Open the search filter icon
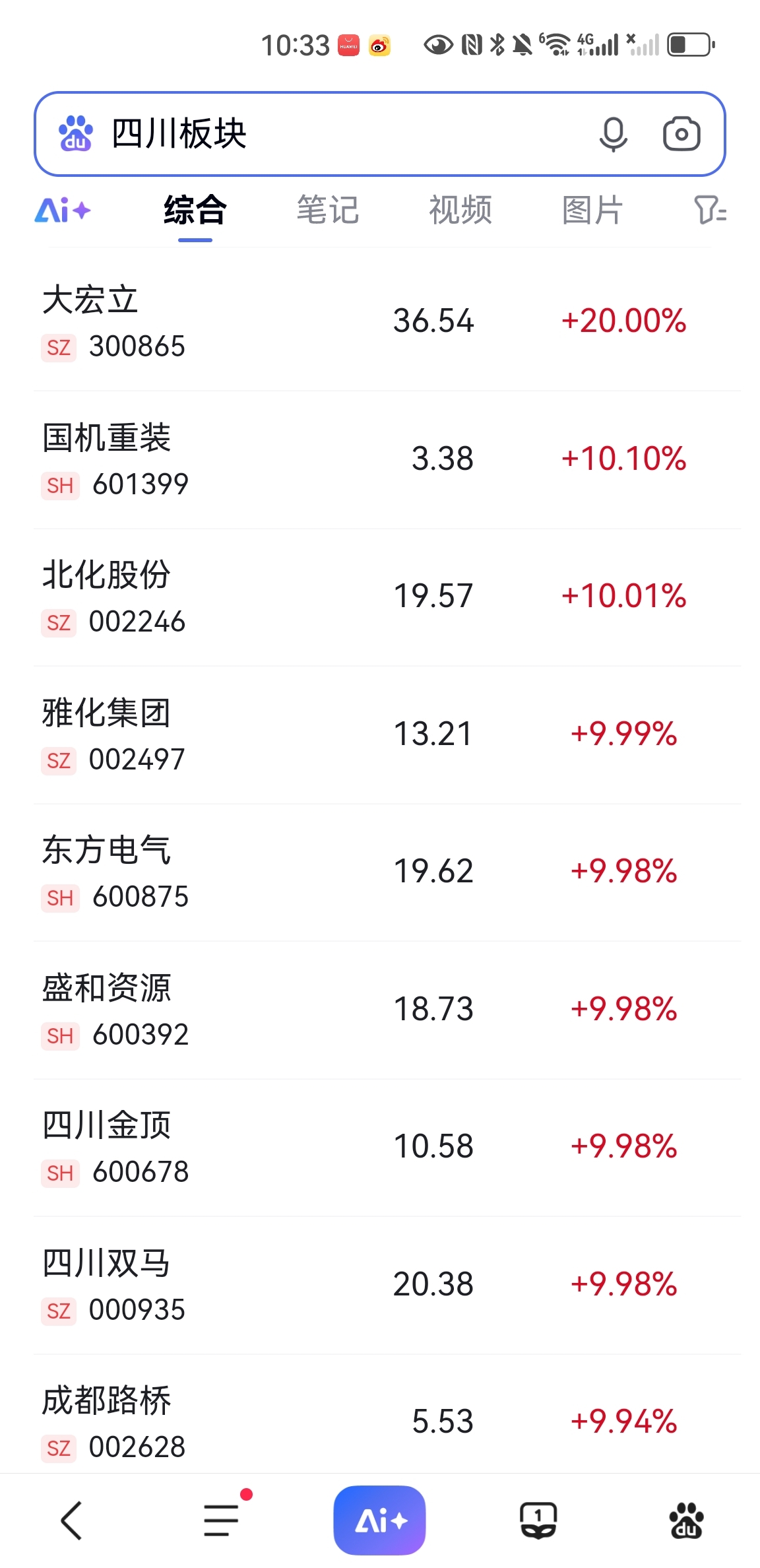760x1568 pixels. click(x=710, y=211)
